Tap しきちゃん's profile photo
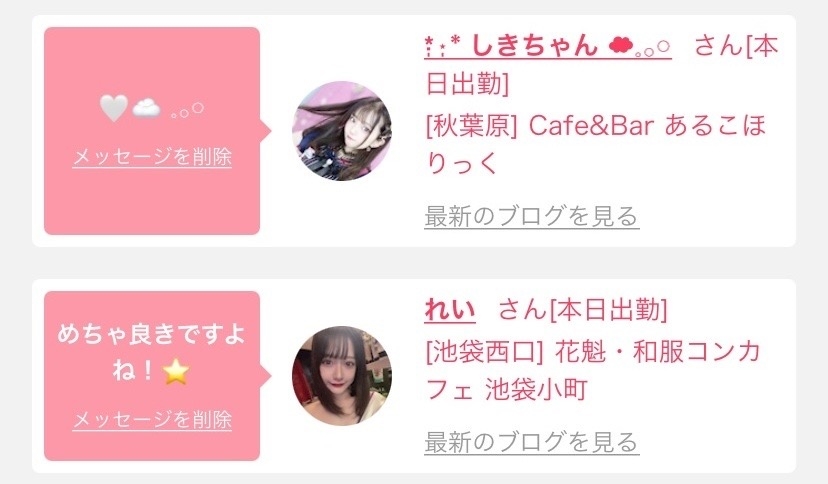Screen dimensions: 828x484 tap(342, 131)
